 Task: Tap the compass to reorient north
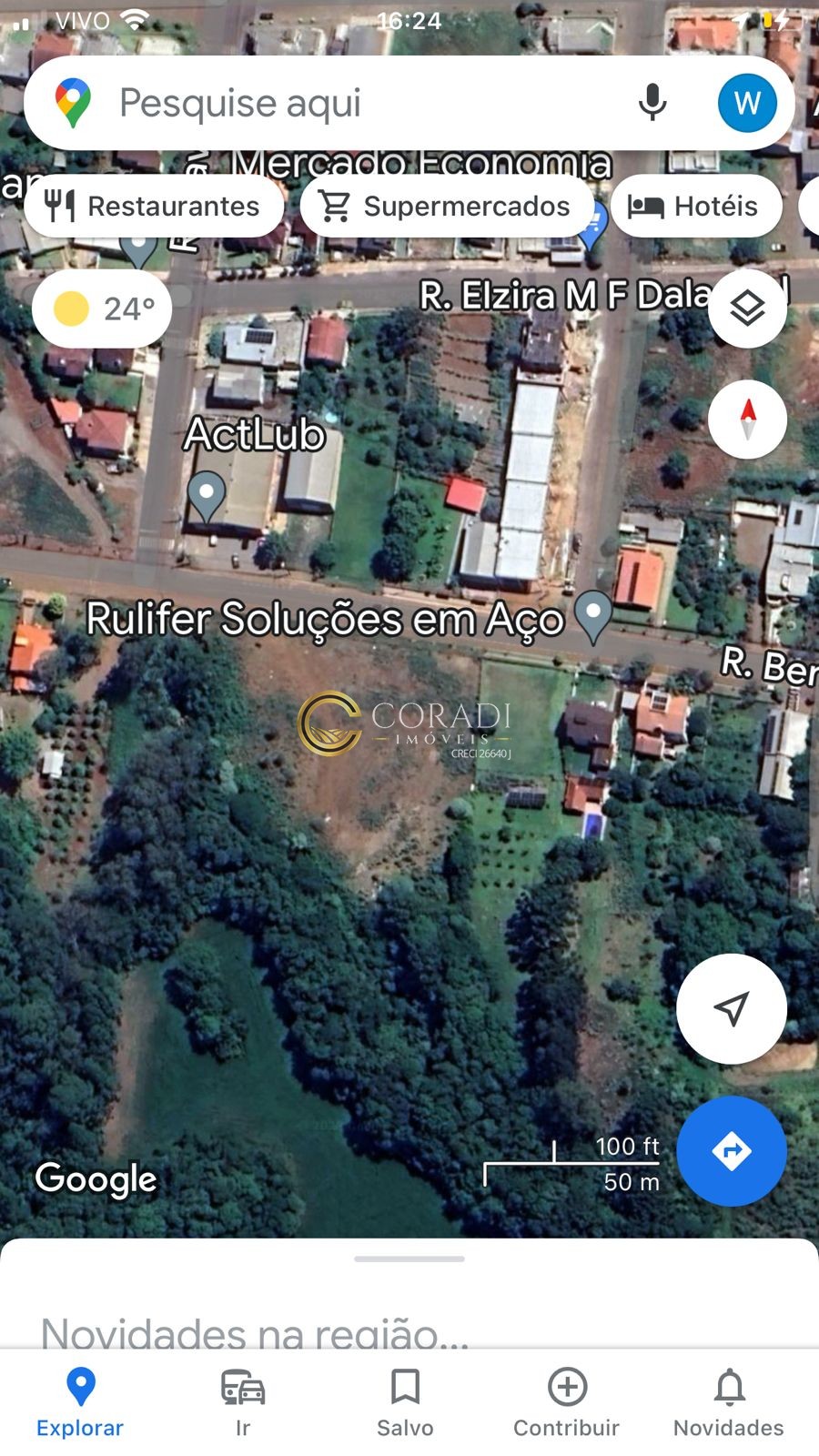(747, 420)
